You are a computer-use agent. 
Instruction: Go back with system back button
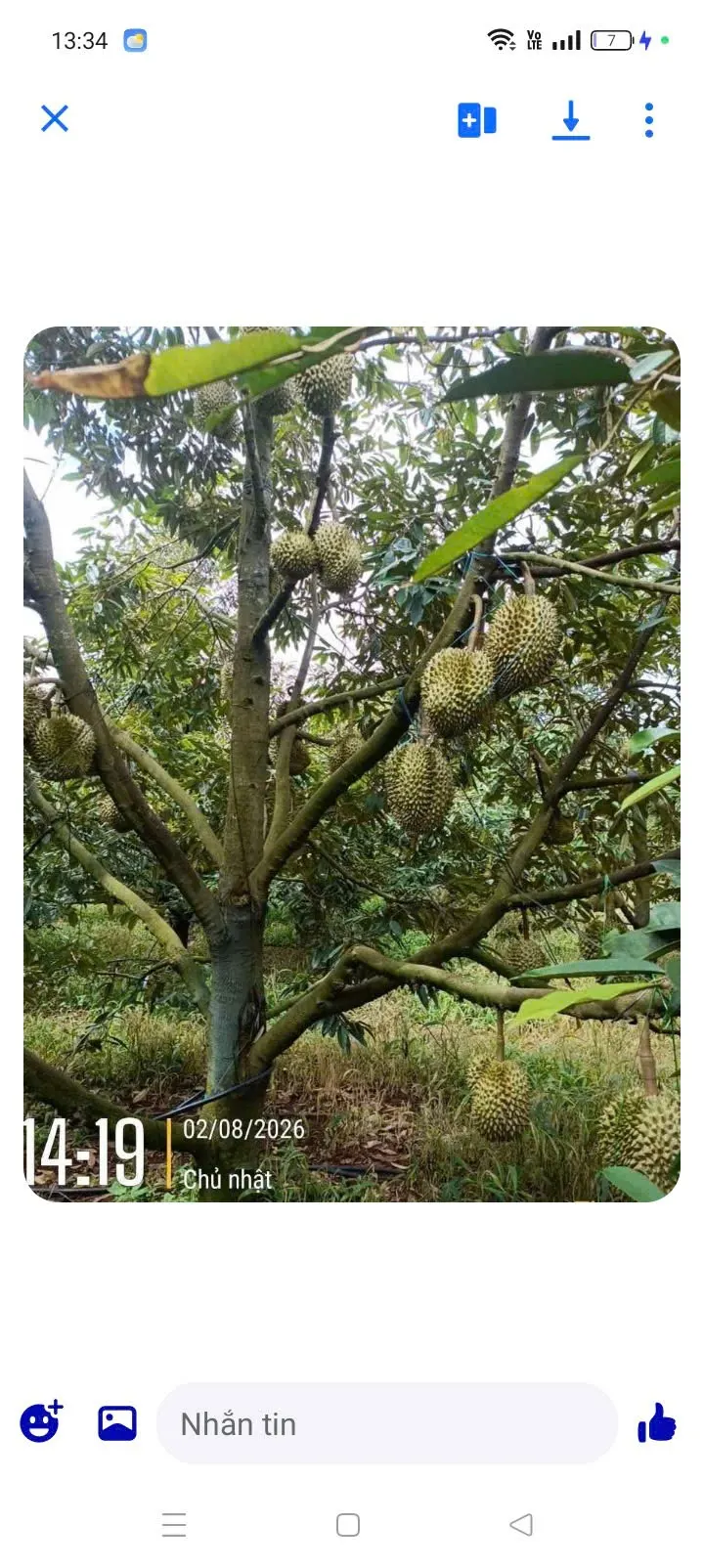521,1524
